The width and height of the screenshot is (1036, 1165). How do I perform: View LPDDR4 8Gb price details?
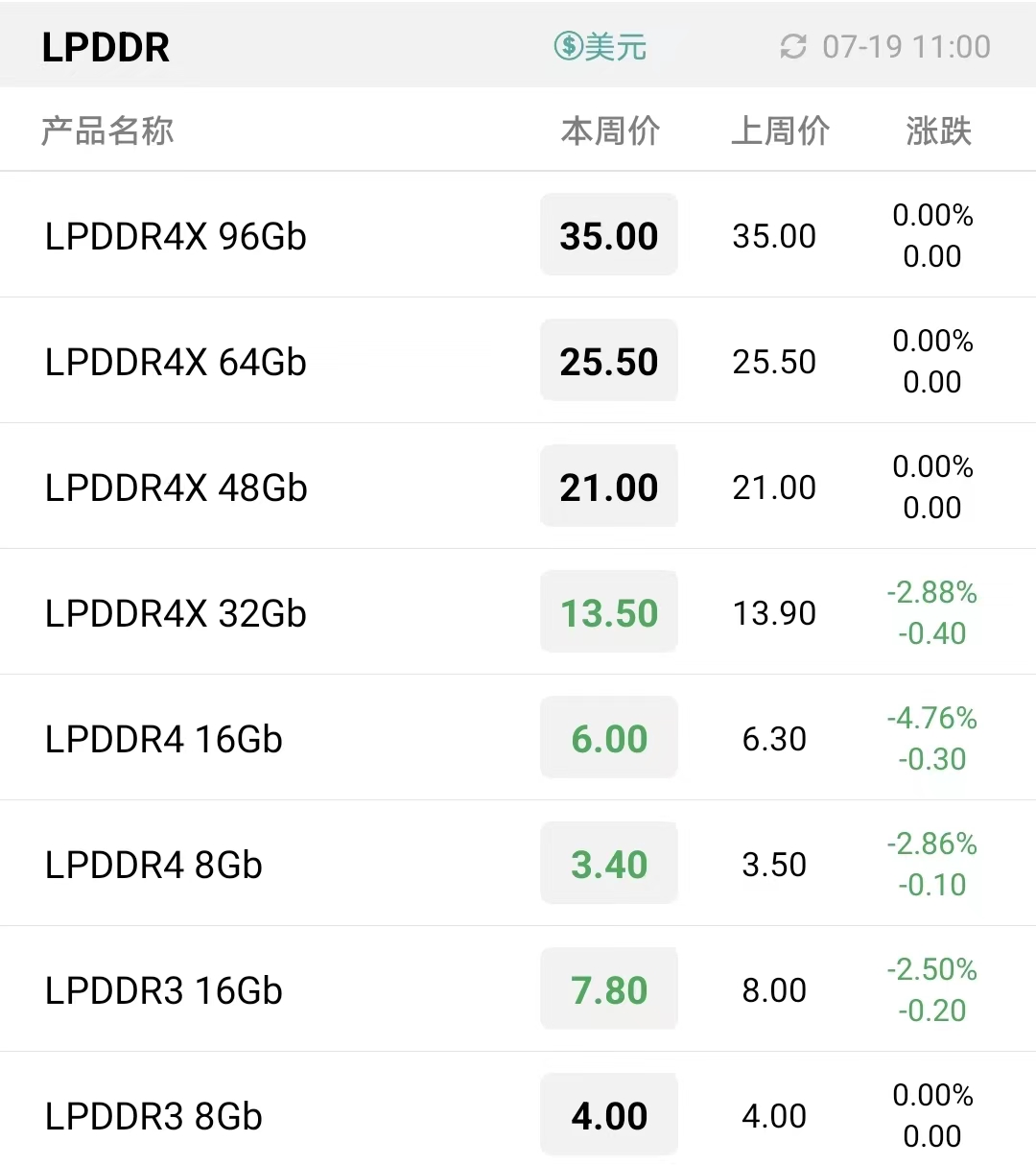coord(153,865)
